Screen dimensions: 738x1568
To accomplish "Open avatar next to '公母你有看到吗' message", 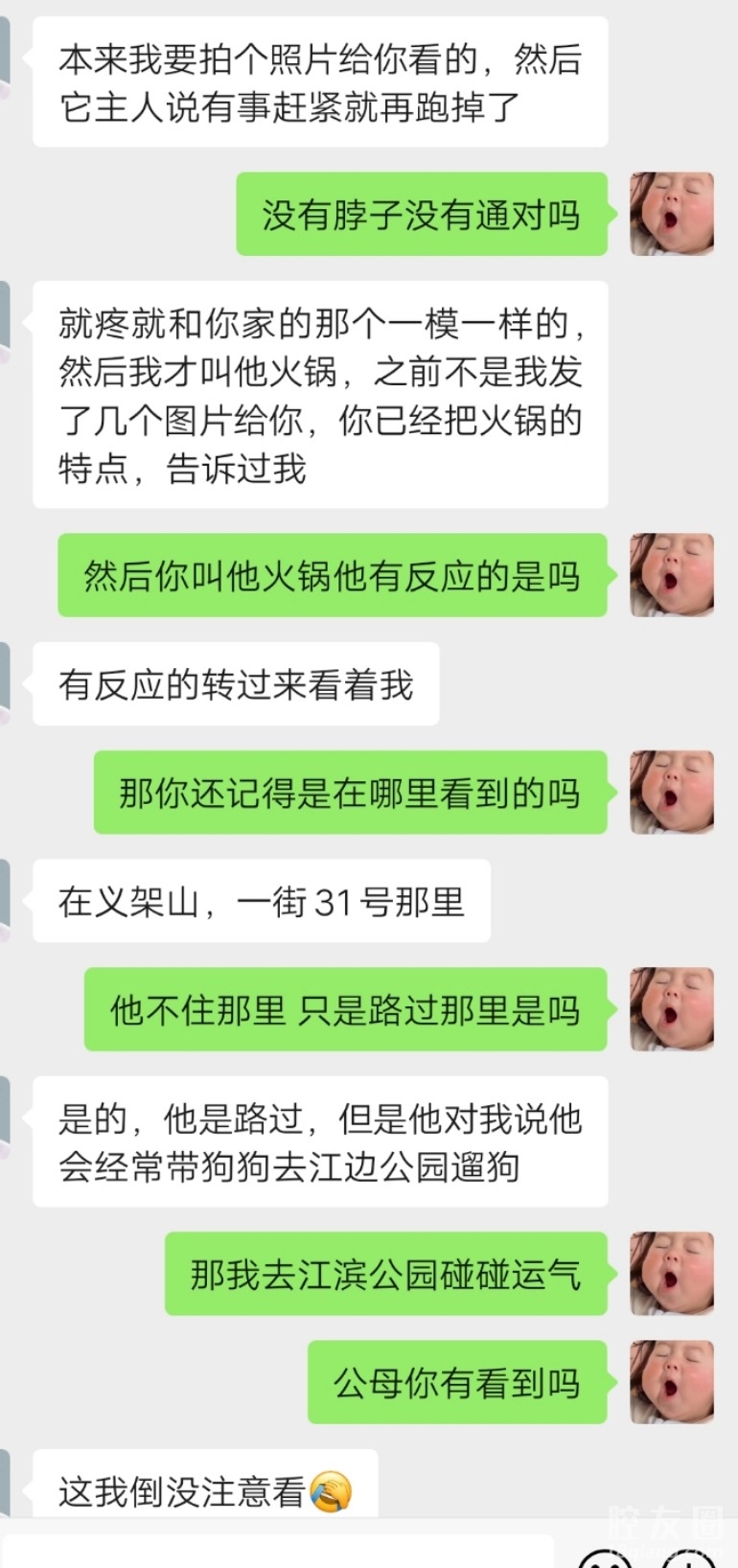I will [x=671, y=1381].
